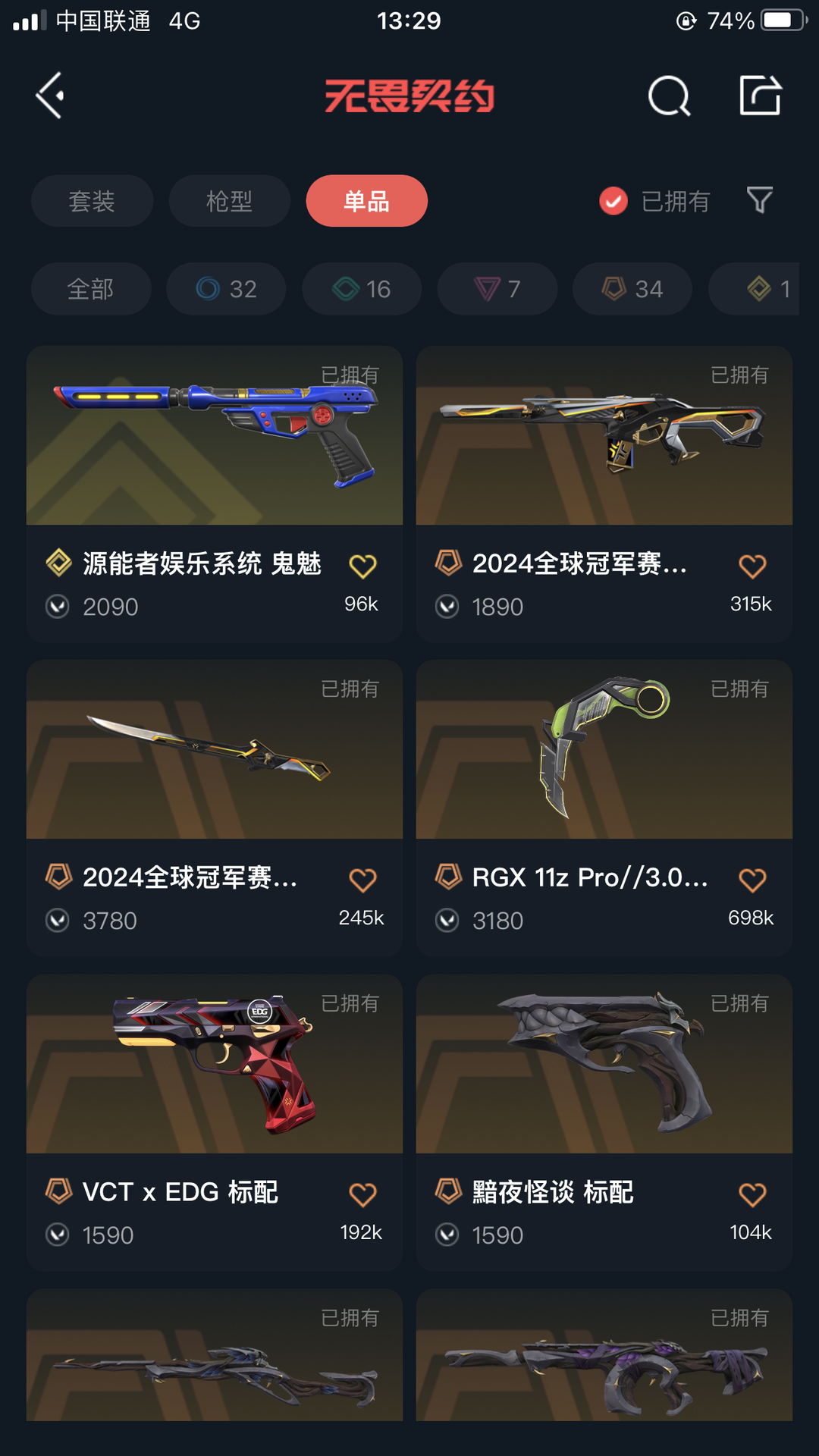
Task: Open the funnel filter icon
Action: (x=759, y=200)
